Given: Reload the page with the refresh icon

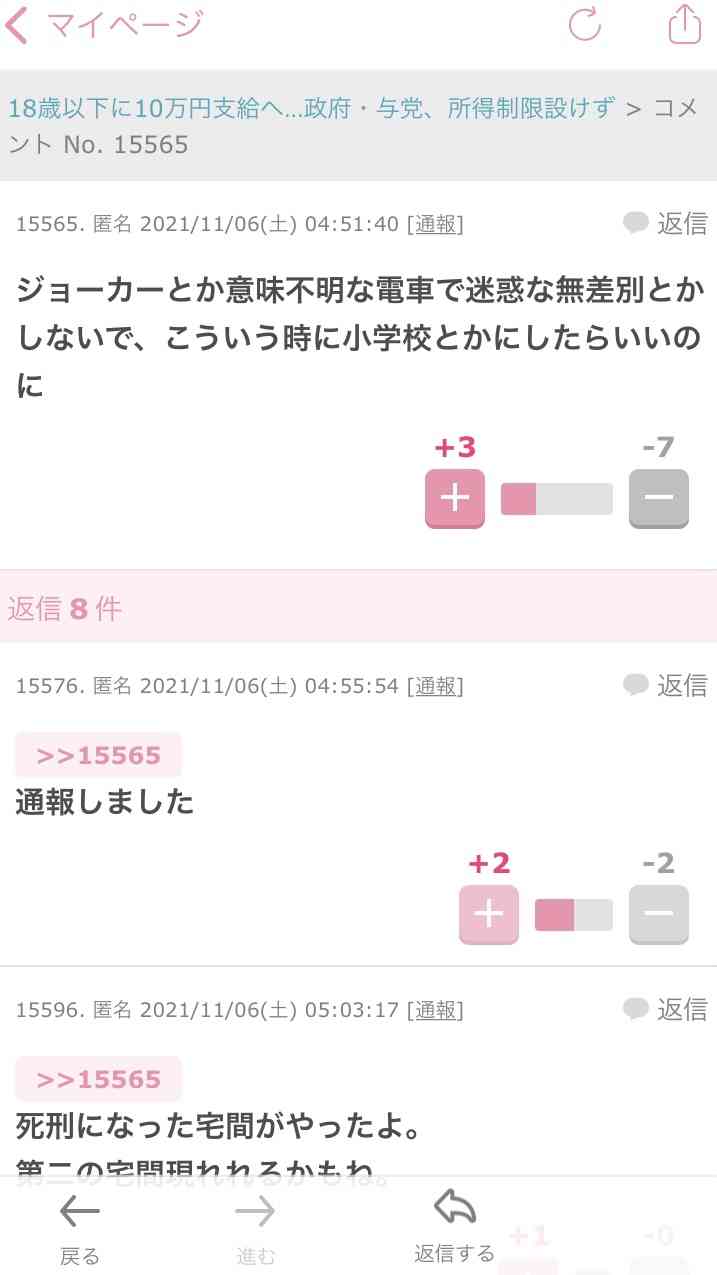Looking at the screenshot, I should pyautogui.click(x=585, y=25).
